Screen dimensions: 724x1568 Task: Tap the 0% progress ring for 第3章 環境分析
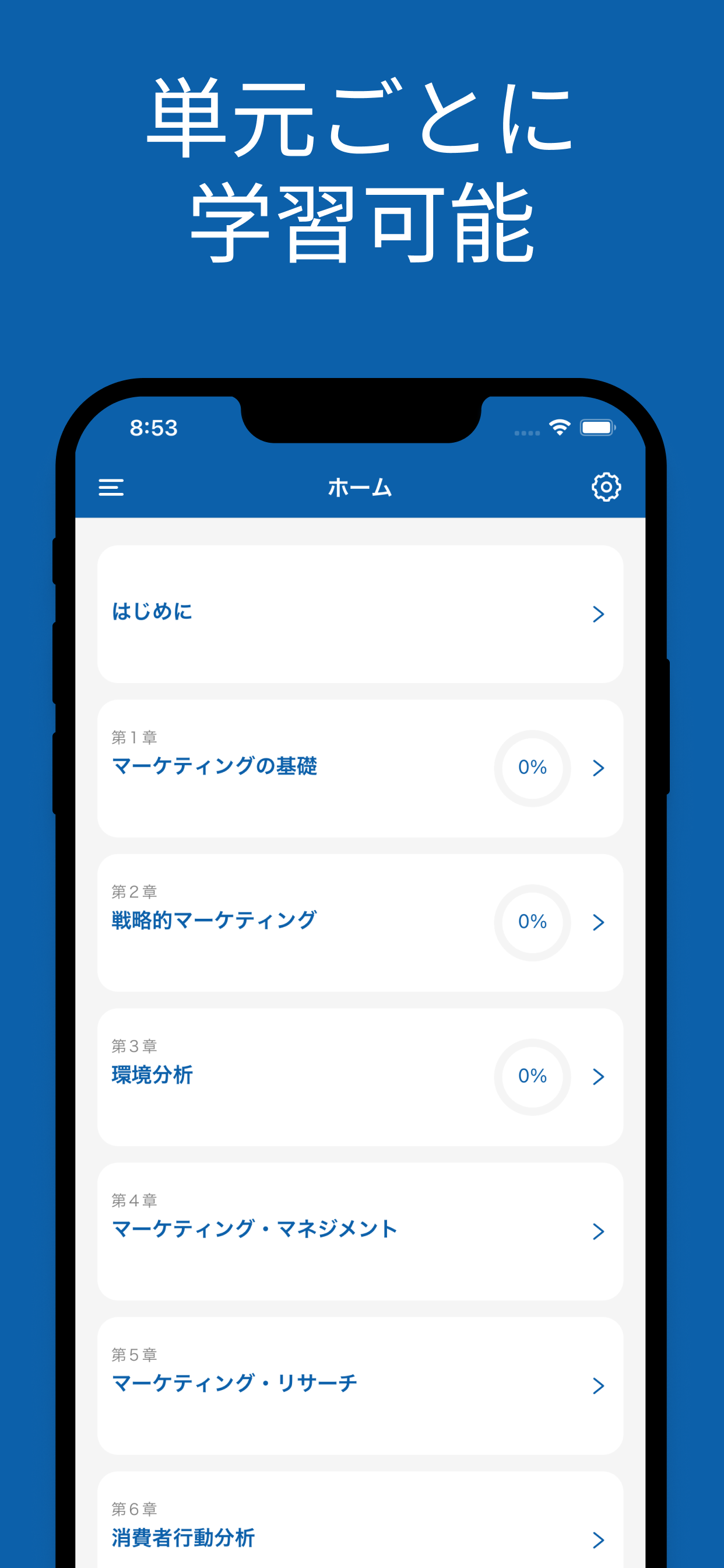533,1076
